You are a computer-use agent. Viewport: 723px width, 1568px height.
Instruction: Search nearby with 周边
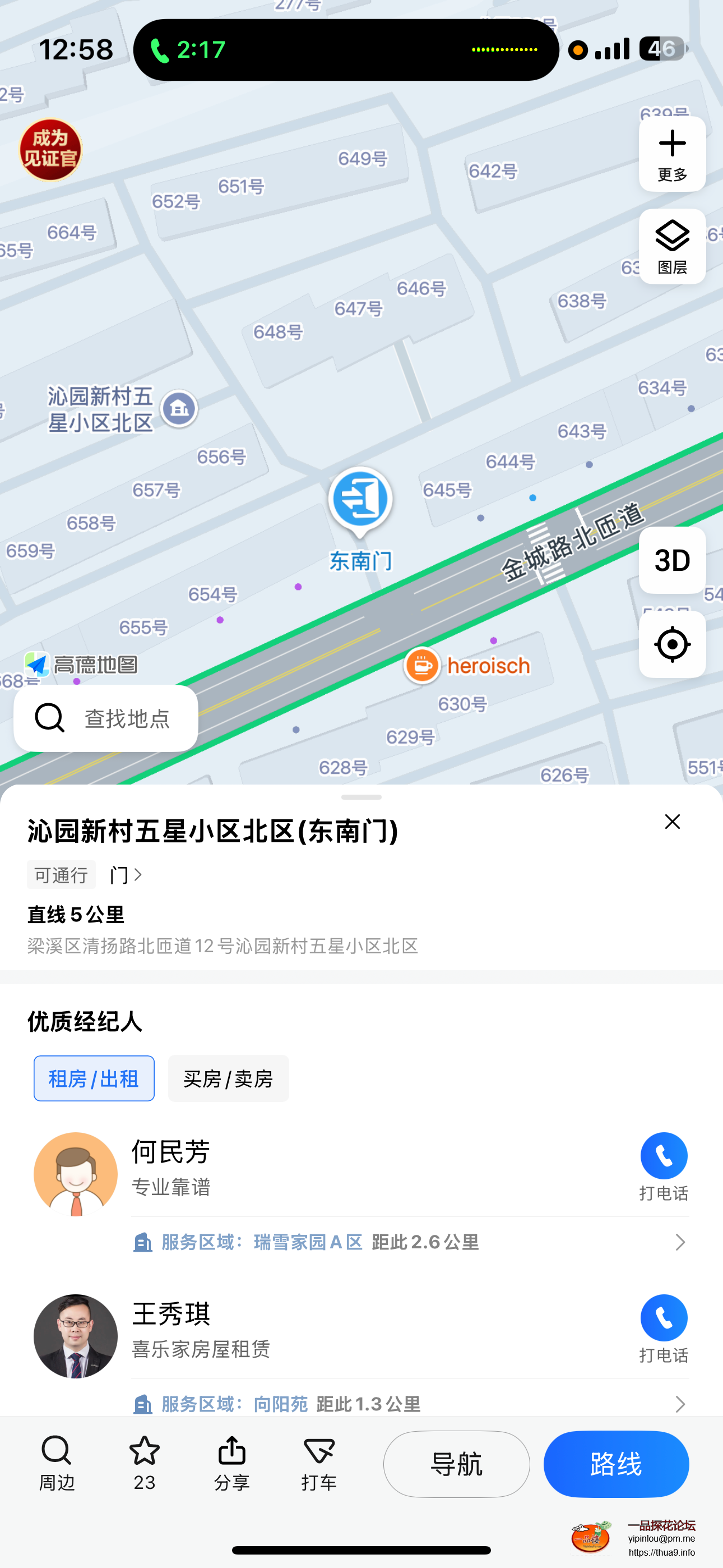57,1463
